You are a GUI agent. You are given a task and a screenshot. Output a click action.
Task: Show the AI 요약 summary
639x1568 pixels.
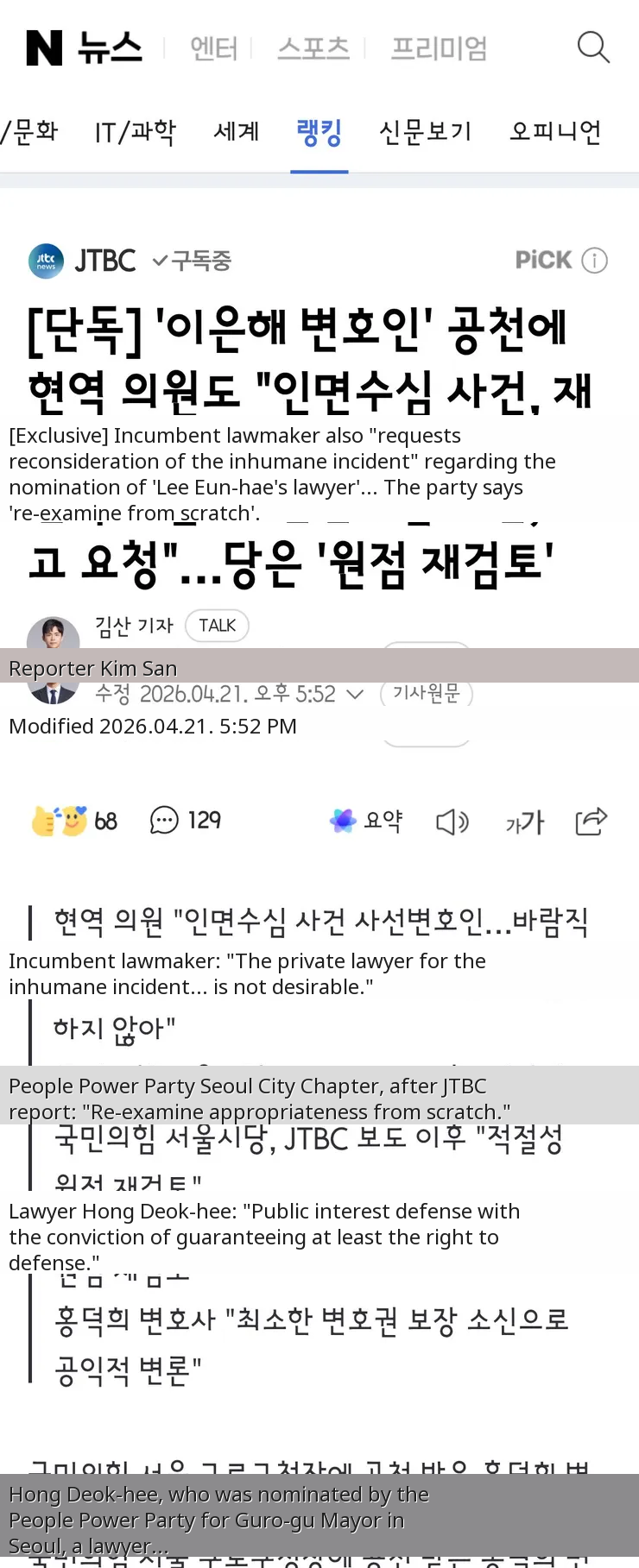[x=366, y=821]
